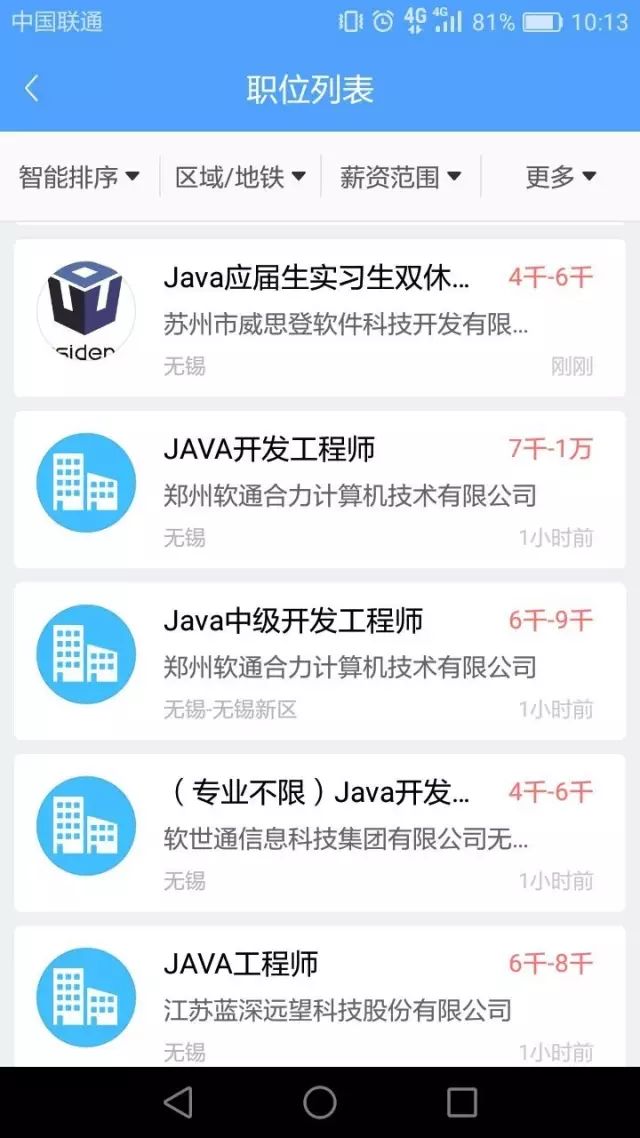
Task: Expand the 薪资范围 salary filter
Action: pyautogui.click(x=400, y=177)
